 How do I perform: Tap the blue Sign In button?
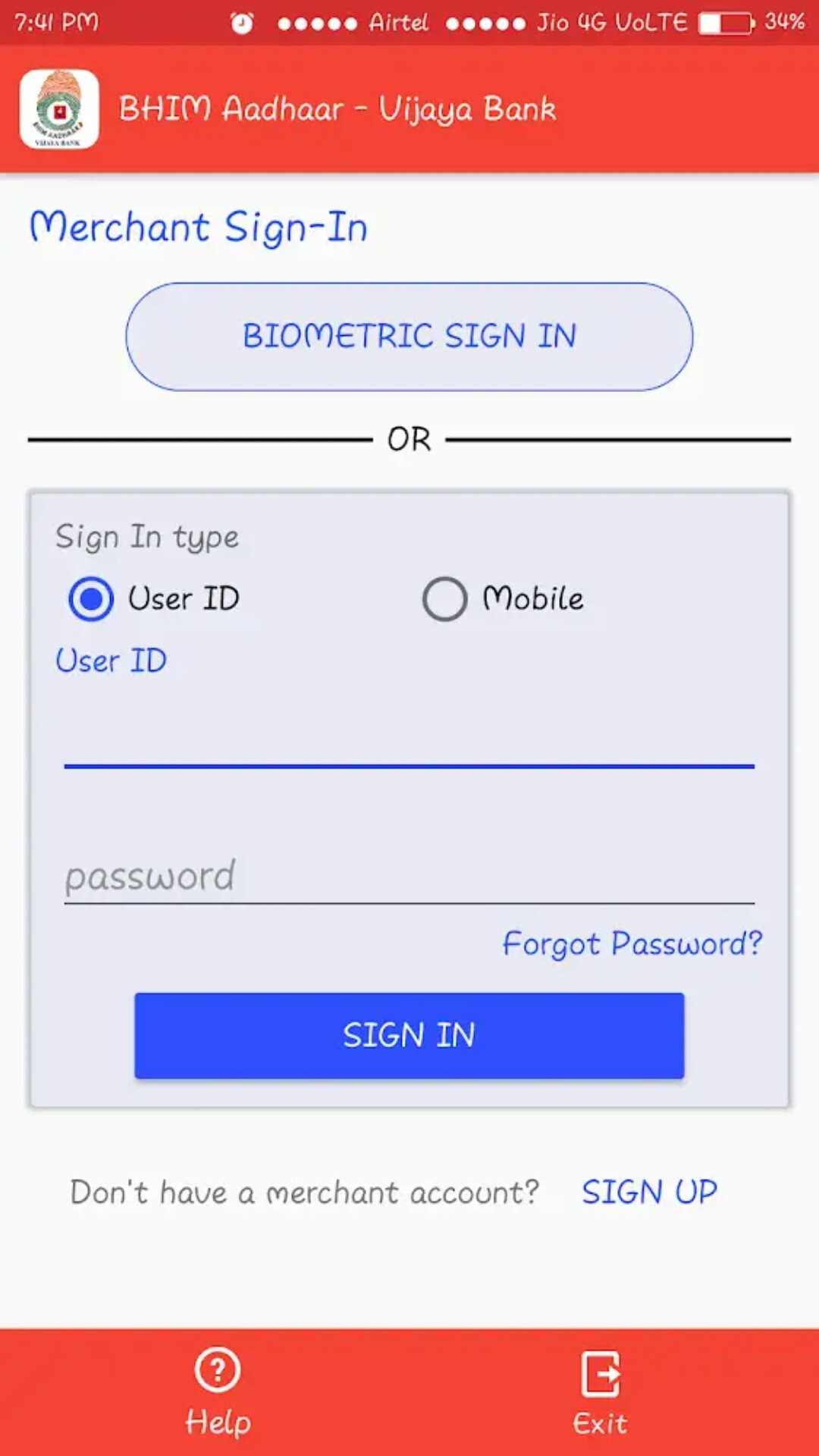(x=409, y=1035)
